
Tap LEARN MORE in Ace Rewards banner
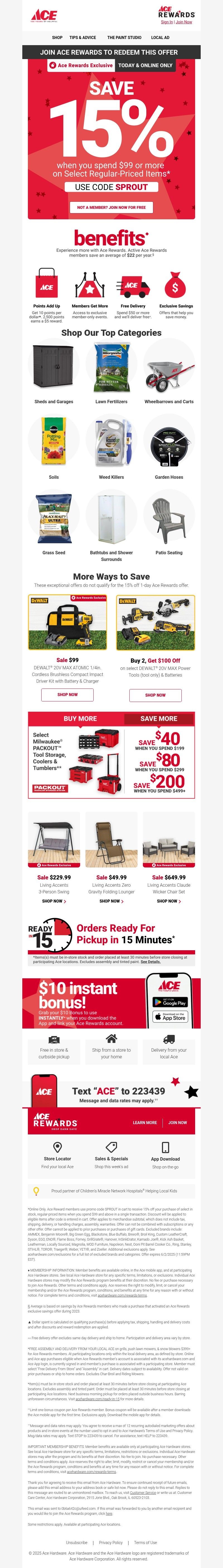click(x=145, y=1122)
